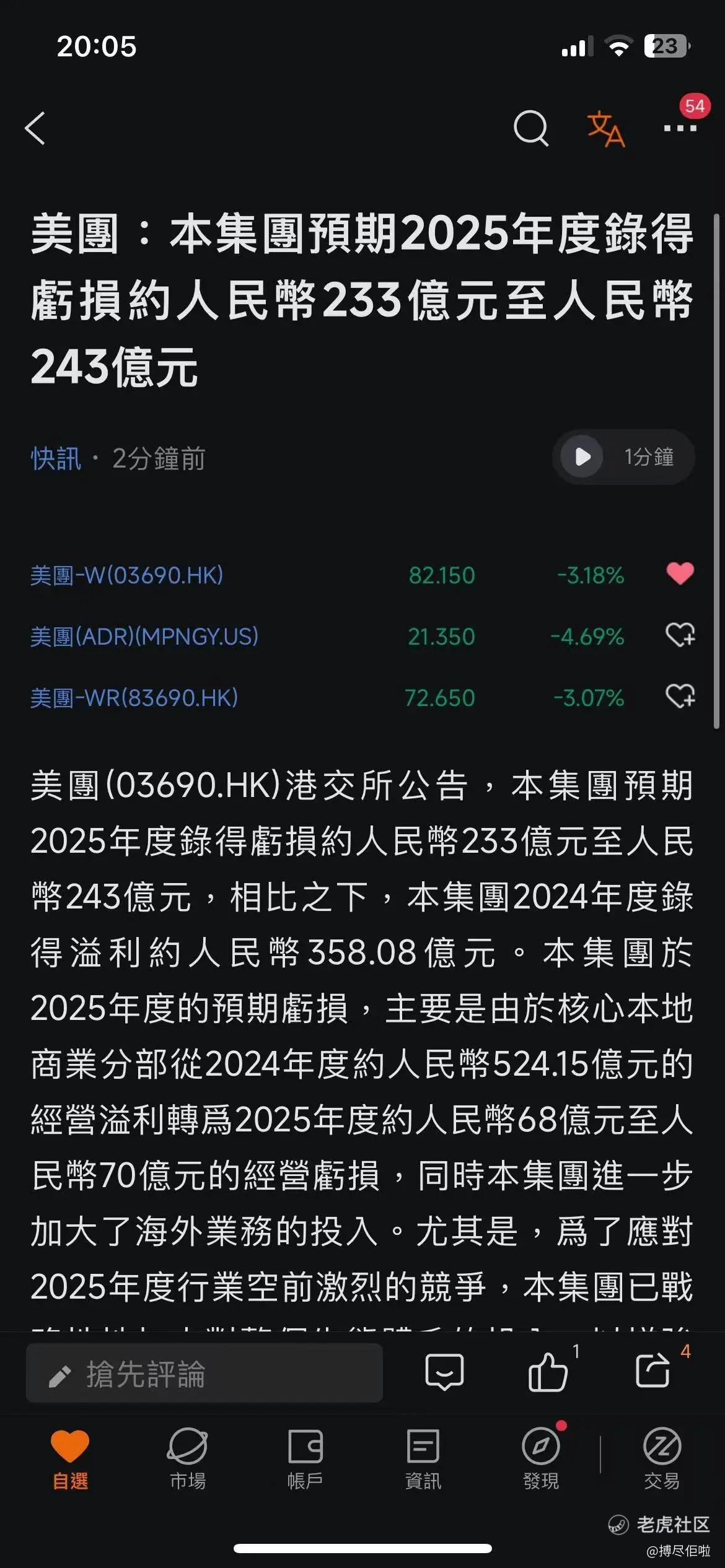Open the 美團-W(03690.HK) stock quote

(127, 575)
